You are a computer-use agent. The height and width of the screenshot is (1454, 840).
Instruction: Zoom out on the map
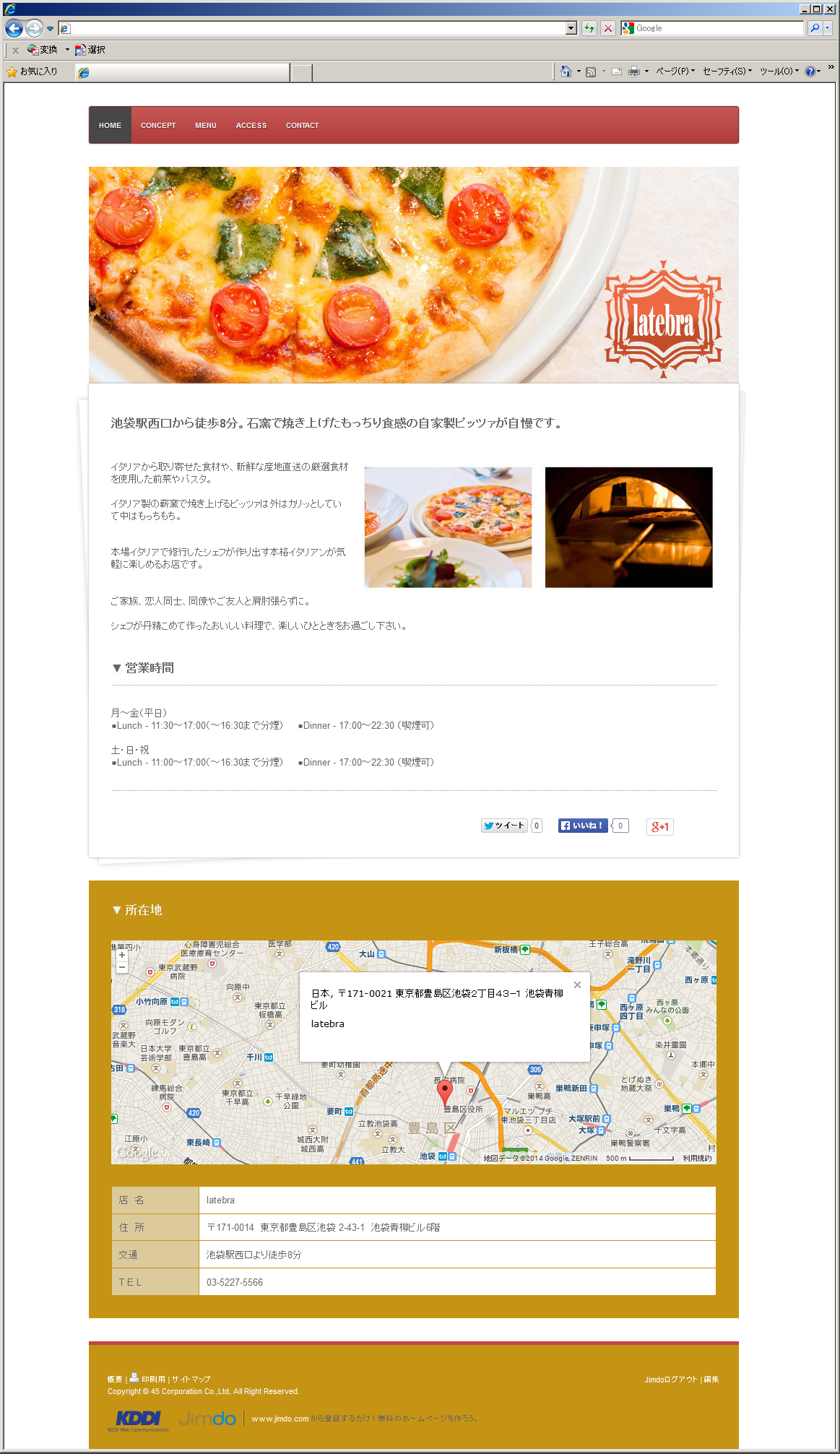[x=122, y=967]
